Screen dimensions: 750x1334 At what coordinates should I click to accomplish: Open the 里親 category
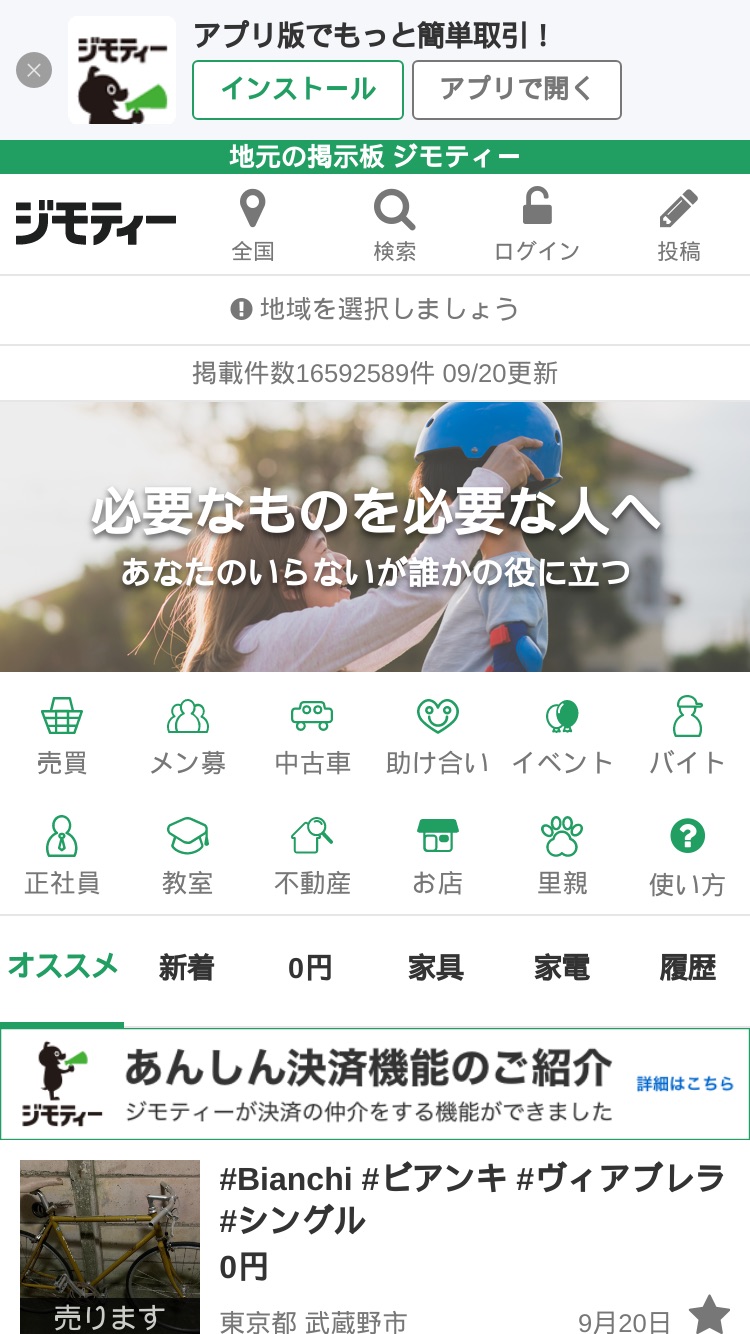(562, 857)
